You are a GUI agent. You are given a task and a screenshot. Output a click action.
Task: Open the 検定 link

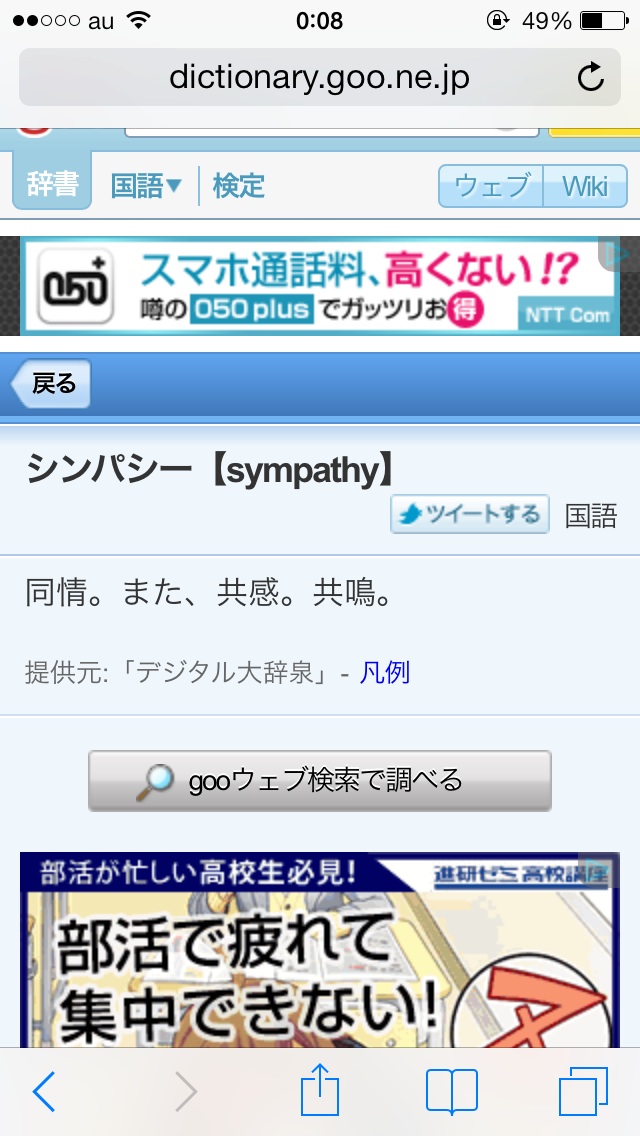[x=238, y=185]
